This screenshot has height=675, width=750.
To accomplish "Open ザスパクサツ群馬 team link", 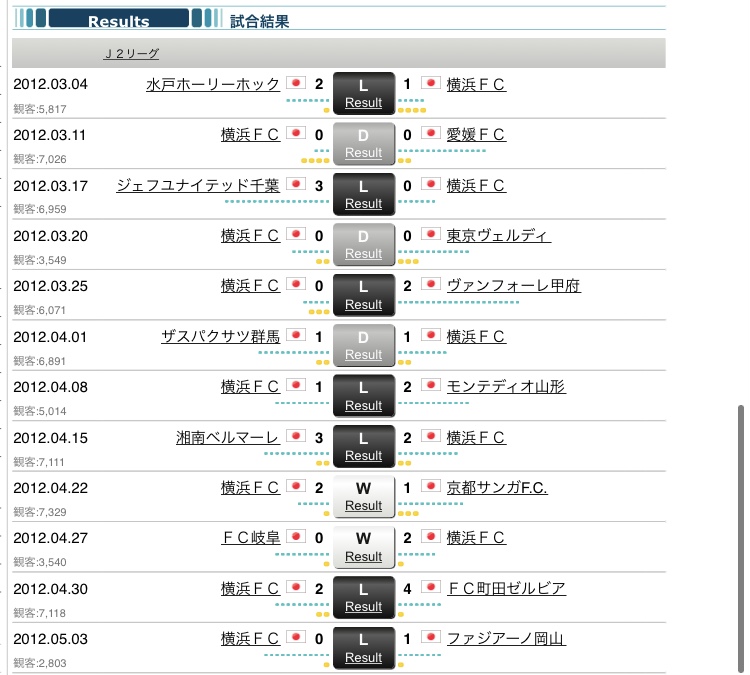I will click(x=220, y=337).
